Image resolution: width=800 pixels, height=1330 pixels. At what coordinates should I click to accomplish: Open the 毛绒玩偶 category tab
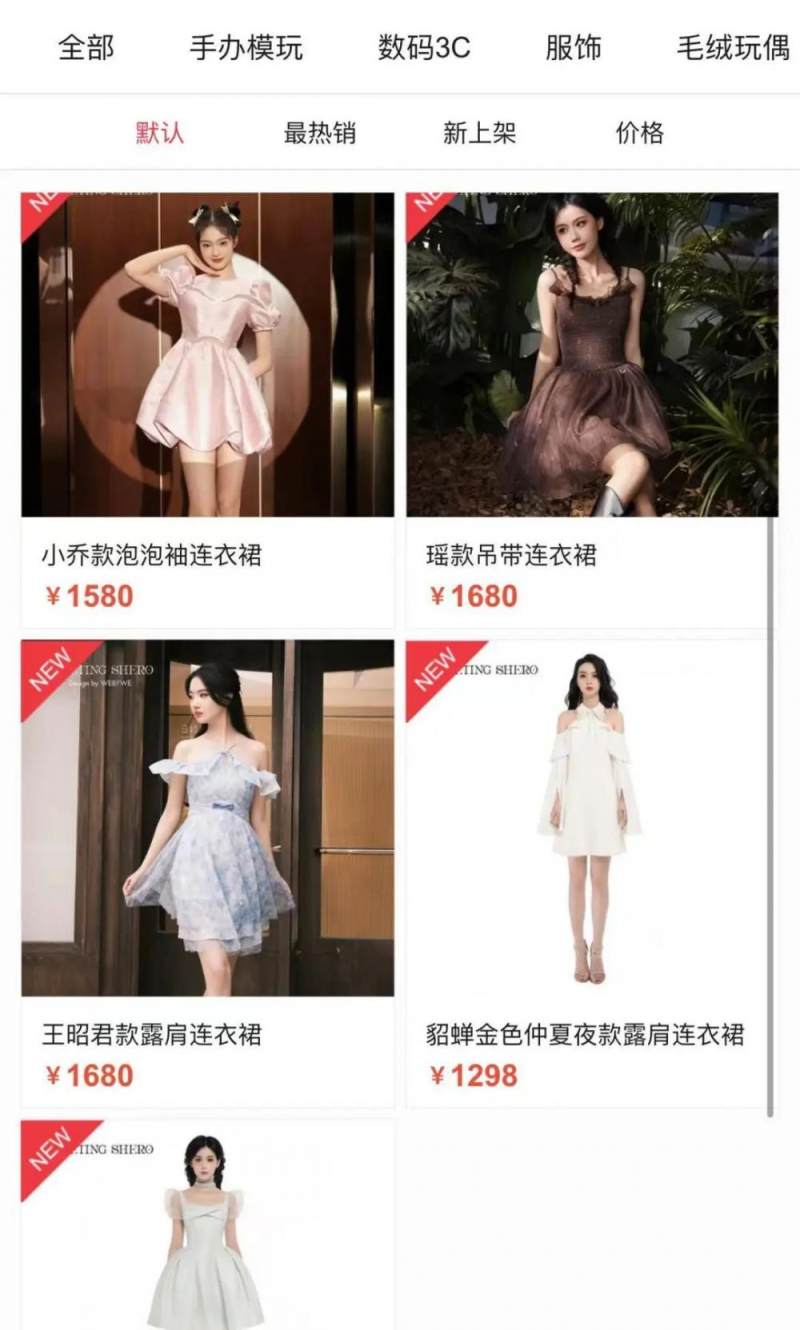point(733,47)
